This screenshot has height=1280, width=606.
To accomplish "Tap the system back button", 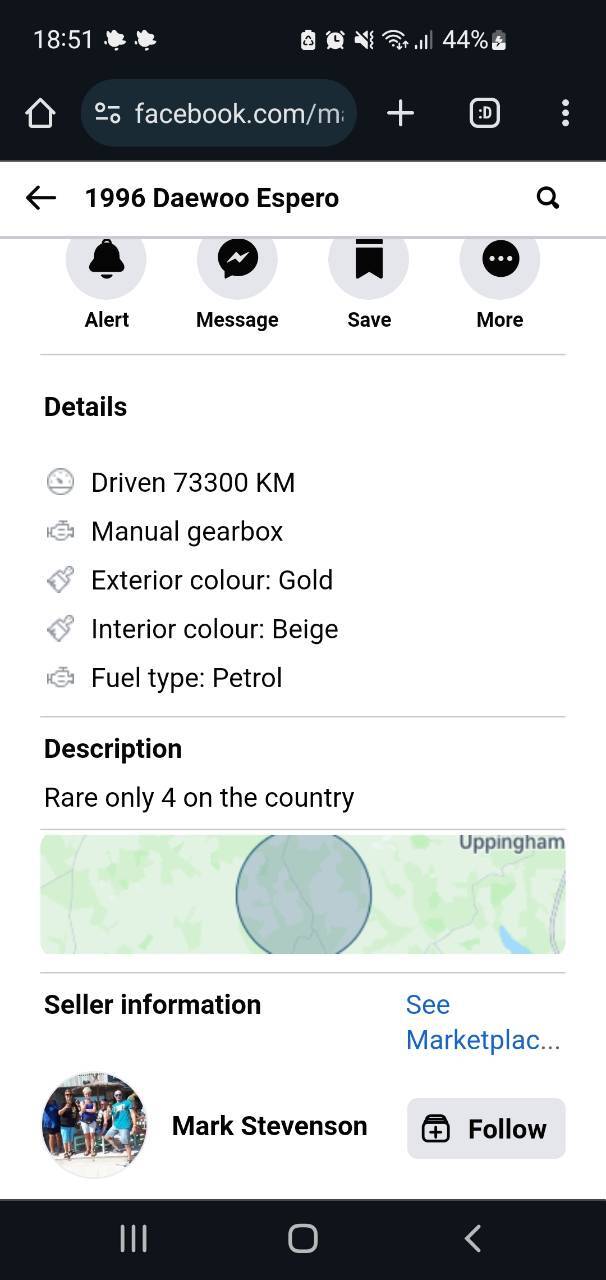I will [473, 1238].
